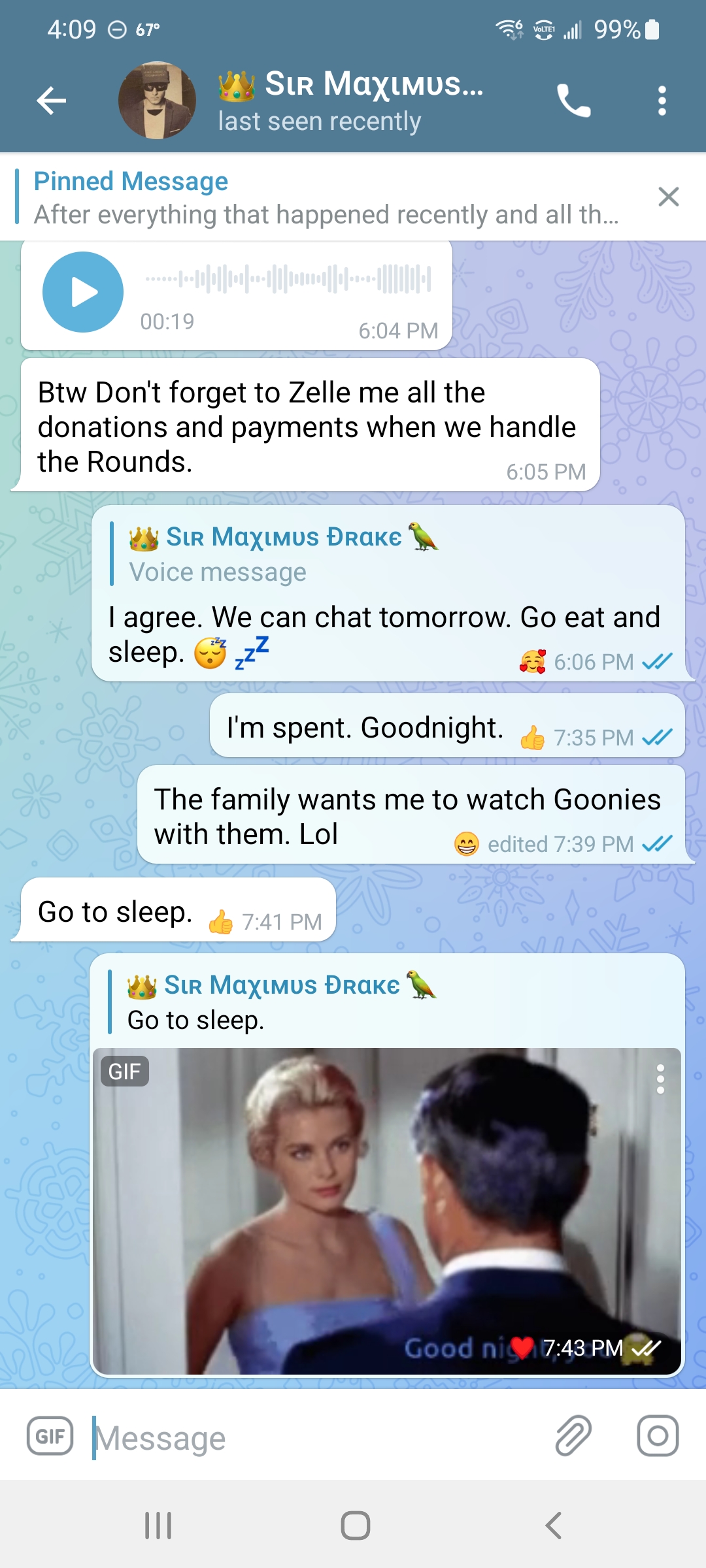Image resolution: width=706 pixels, height=1568 pixels.
Task: Tap the thumbs-up reaction on "Go to sleep."
Action: pos(220,922)
